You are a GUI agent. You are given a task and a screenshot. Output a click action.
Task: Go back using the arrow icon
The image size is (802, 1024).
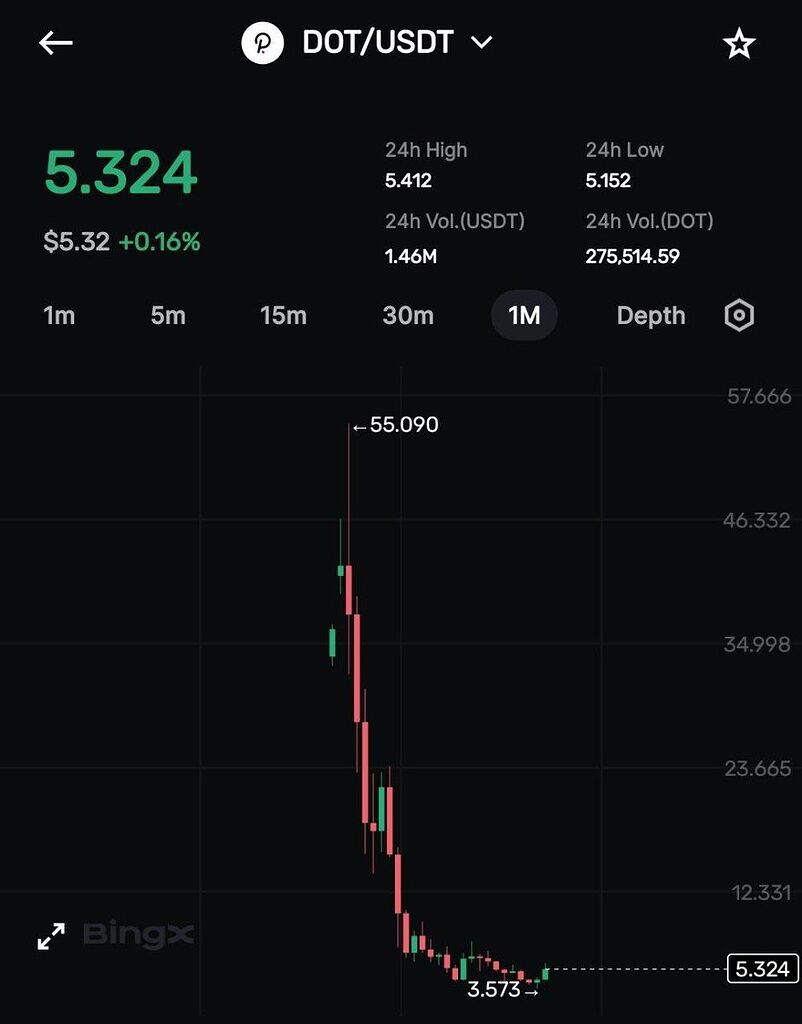pos(56,43)
